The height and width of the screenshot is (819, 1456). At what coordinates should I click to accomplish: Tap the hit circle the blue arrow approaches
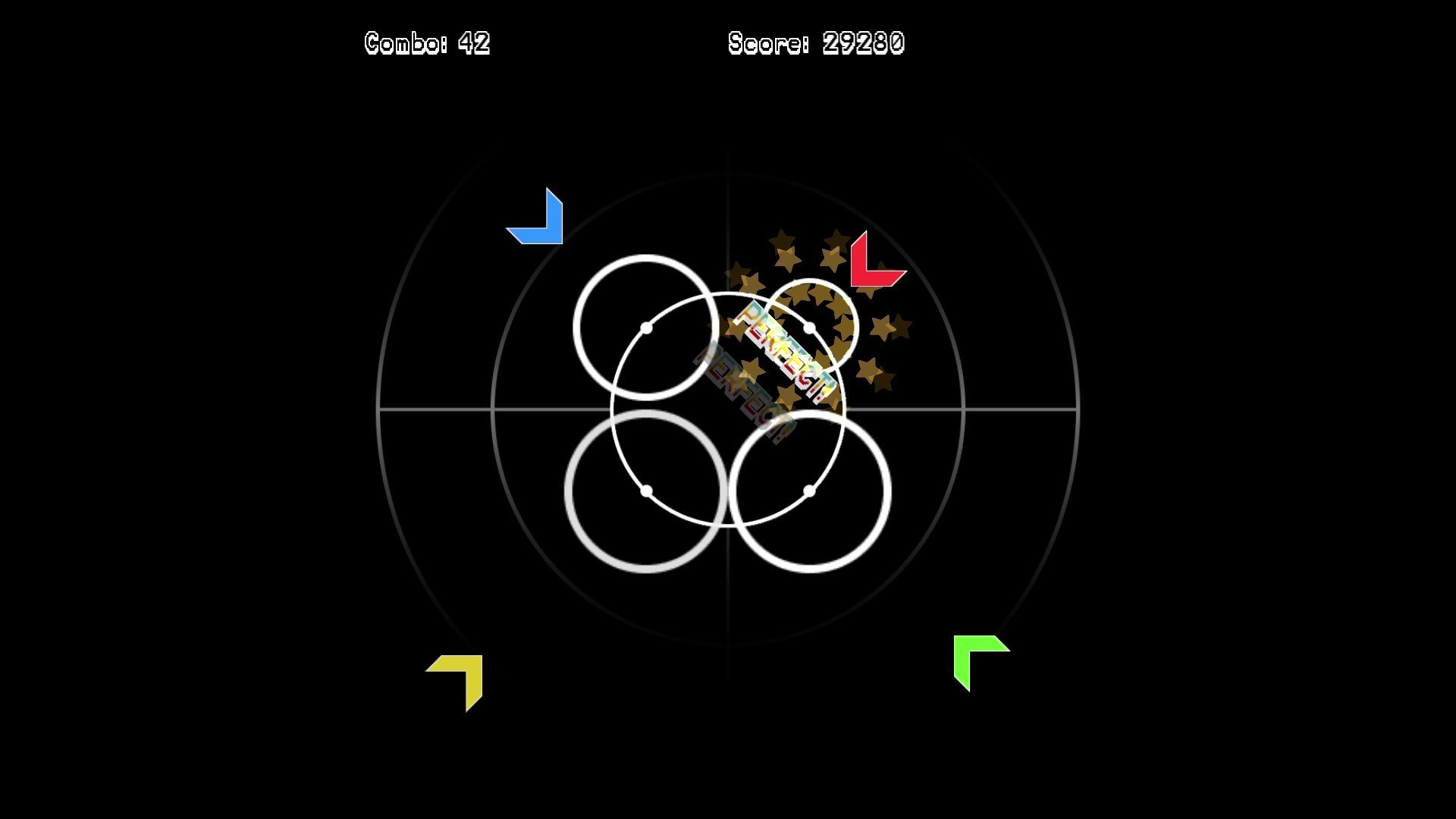[x=646, y=328]
